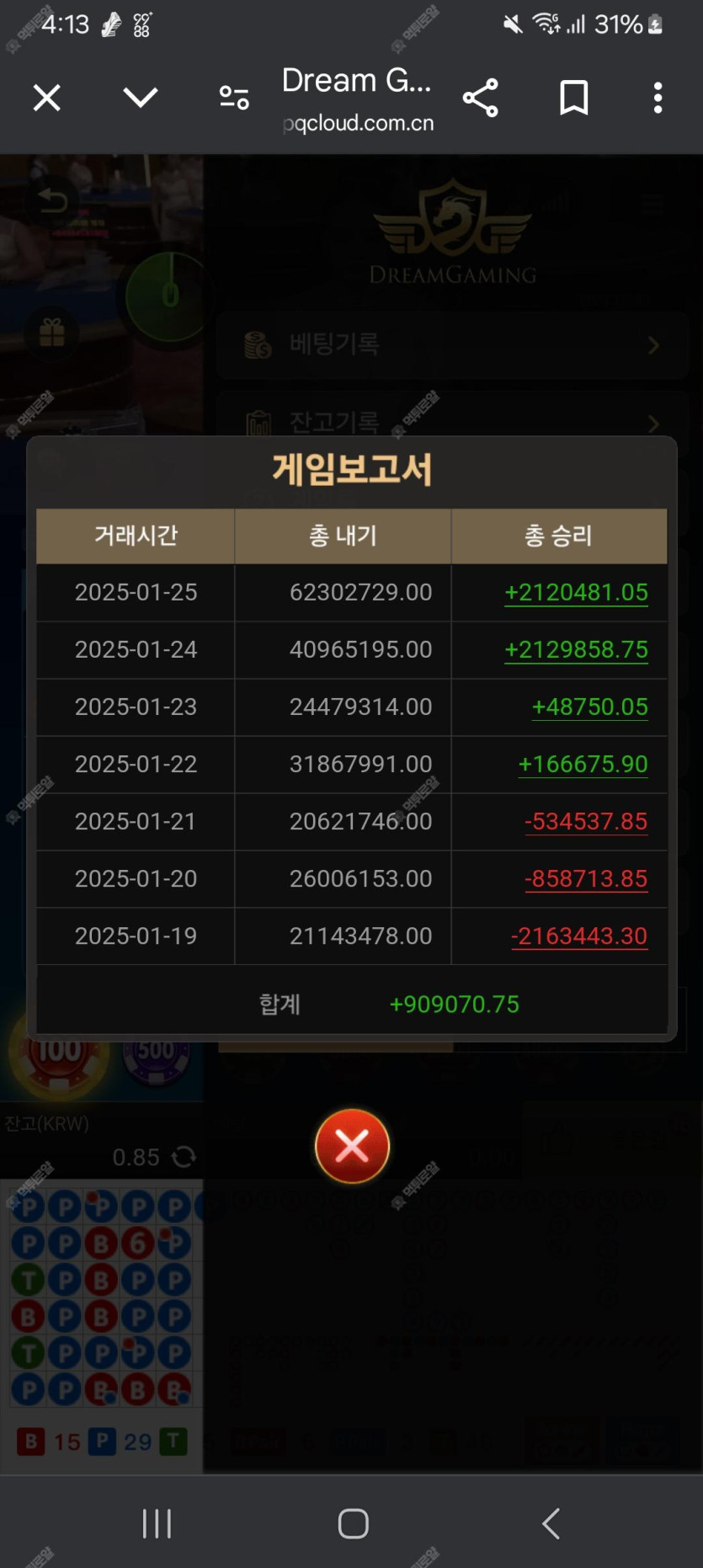Show recent apps
Screen dimensions: 703x1568
click(157, 1523)
